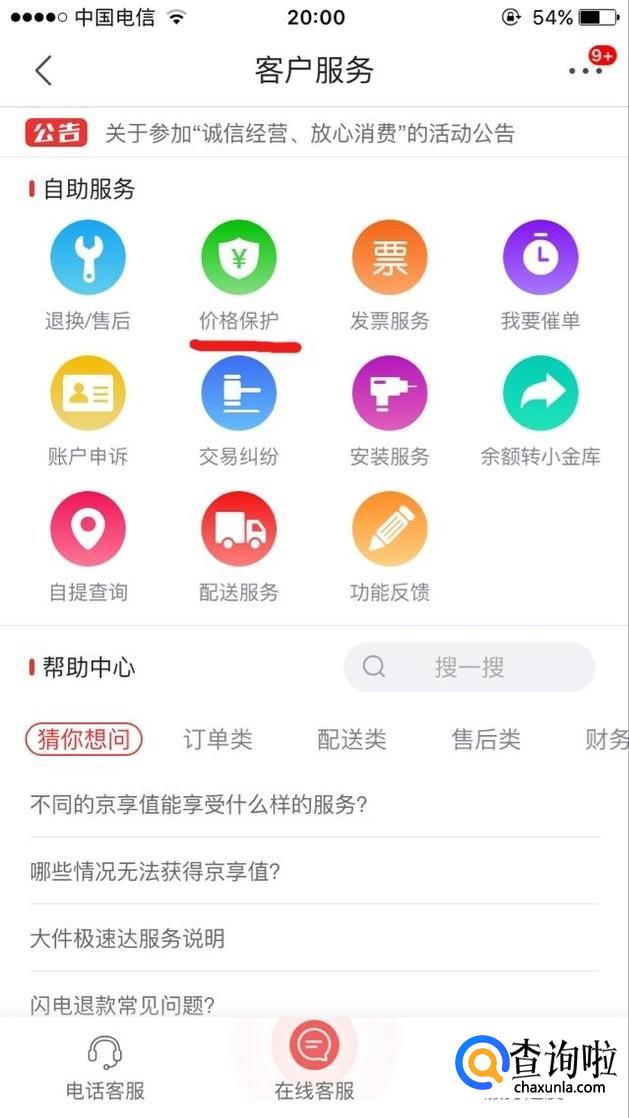Open 自提查询

tap(88, 530)
